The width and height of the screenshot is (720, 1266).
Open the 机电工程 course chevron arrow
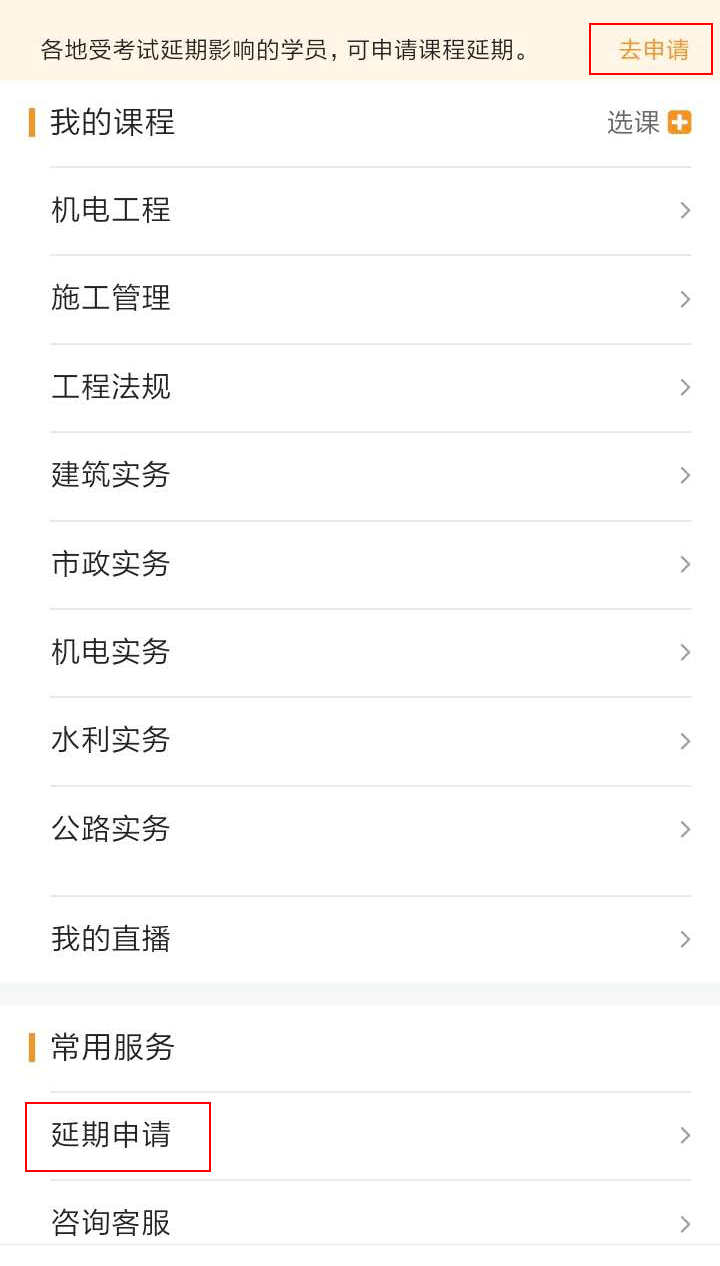pyautogui.click(x=684, y=210)
